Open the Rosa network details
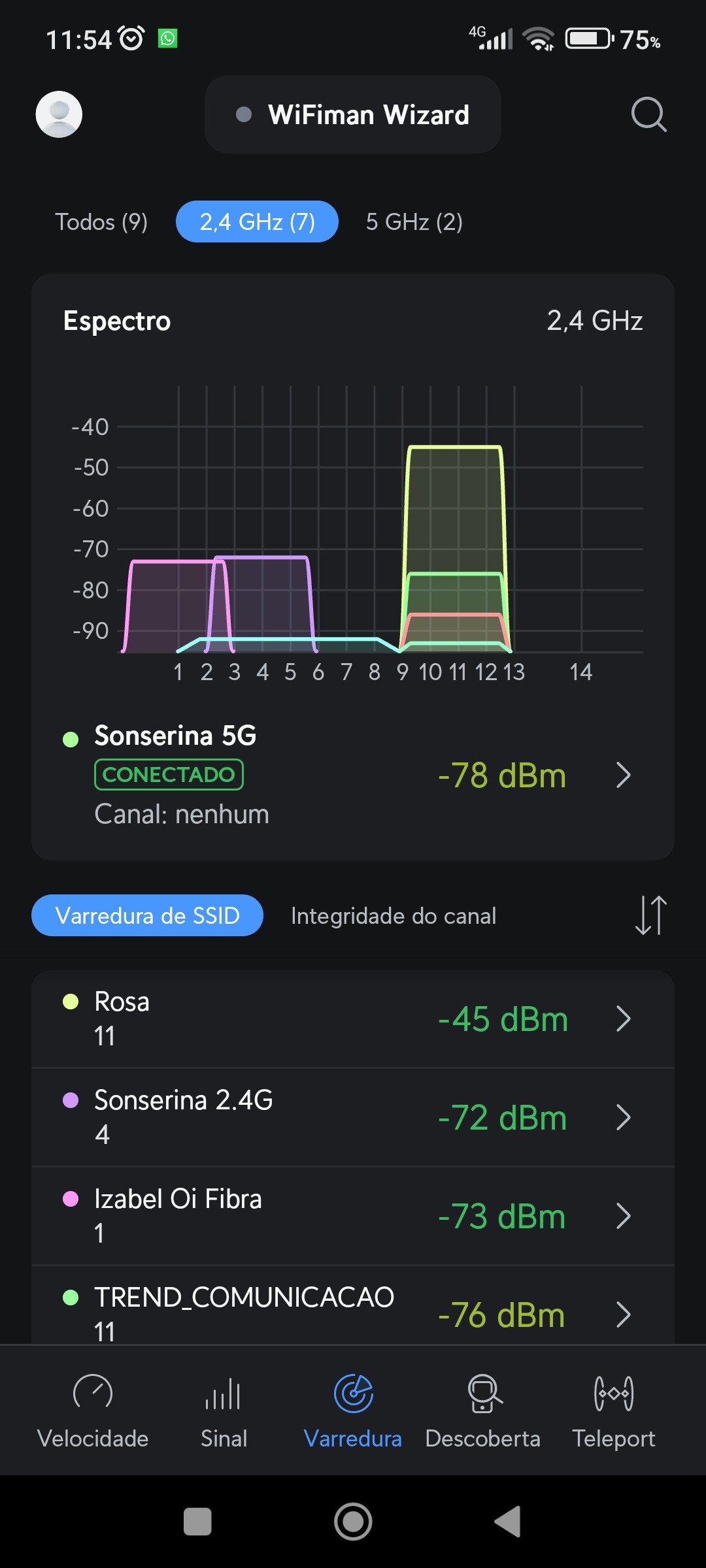 [x=353, y=1019]
